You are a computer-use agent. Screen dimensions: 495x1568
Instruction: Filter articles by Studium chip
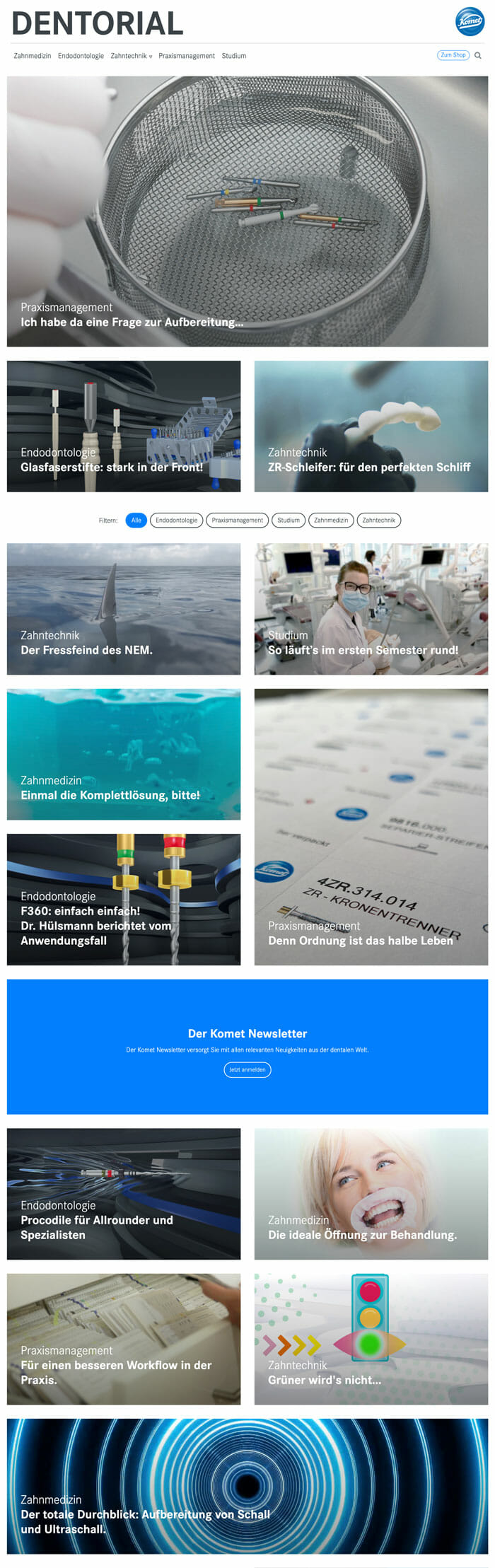coord(289,521)
